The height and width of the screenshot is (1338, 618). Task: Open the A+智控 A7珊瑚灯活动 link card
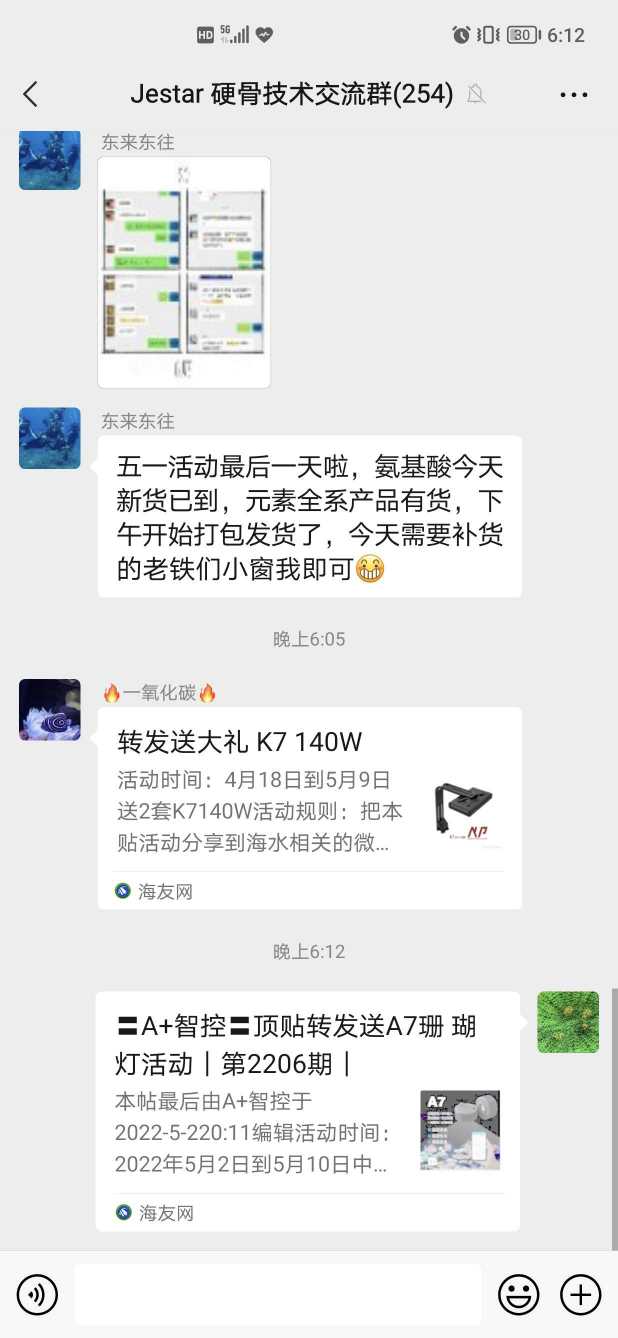click(x=308, y=1110)
